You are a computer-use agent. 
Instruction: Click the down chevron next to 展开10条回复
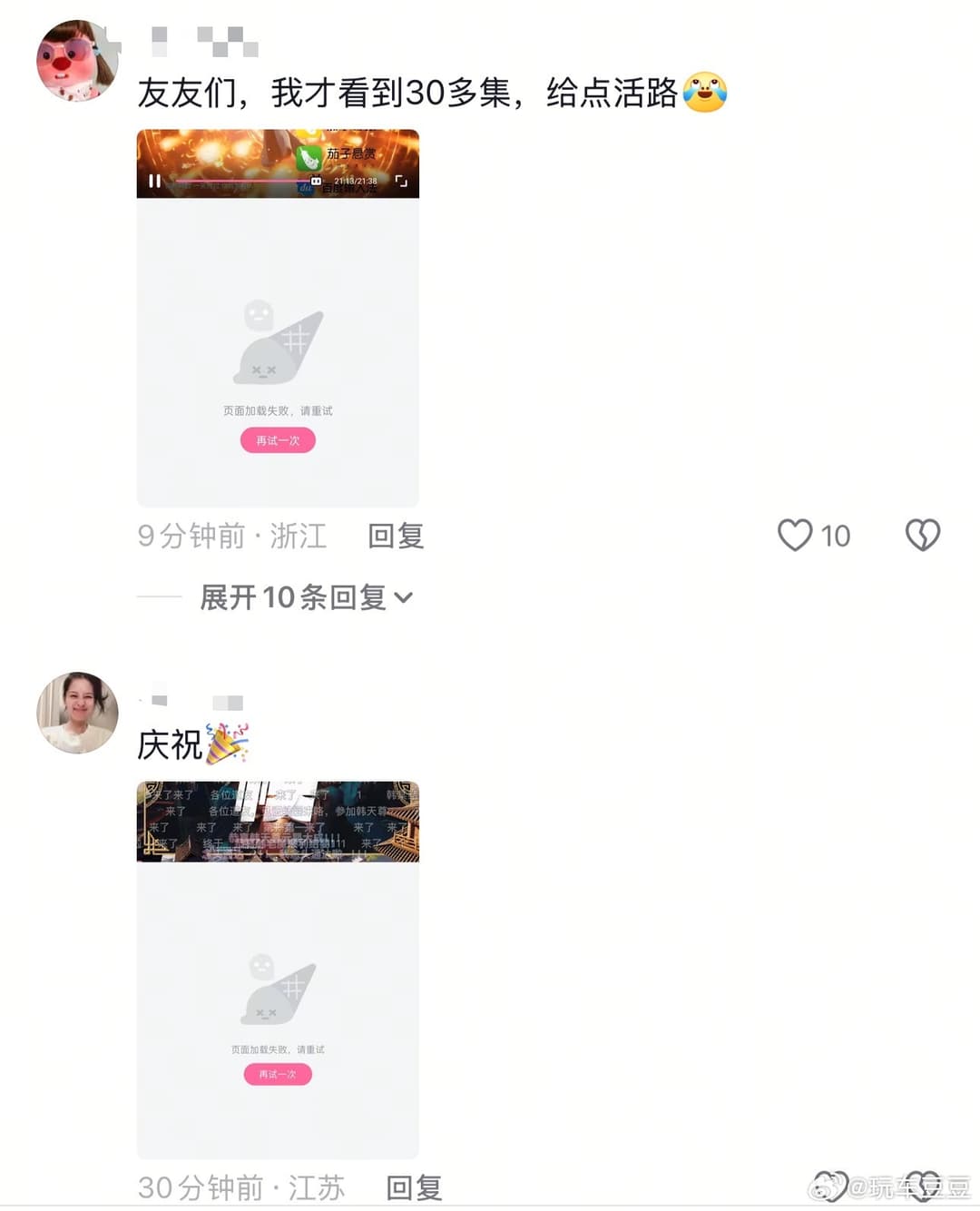406,599
